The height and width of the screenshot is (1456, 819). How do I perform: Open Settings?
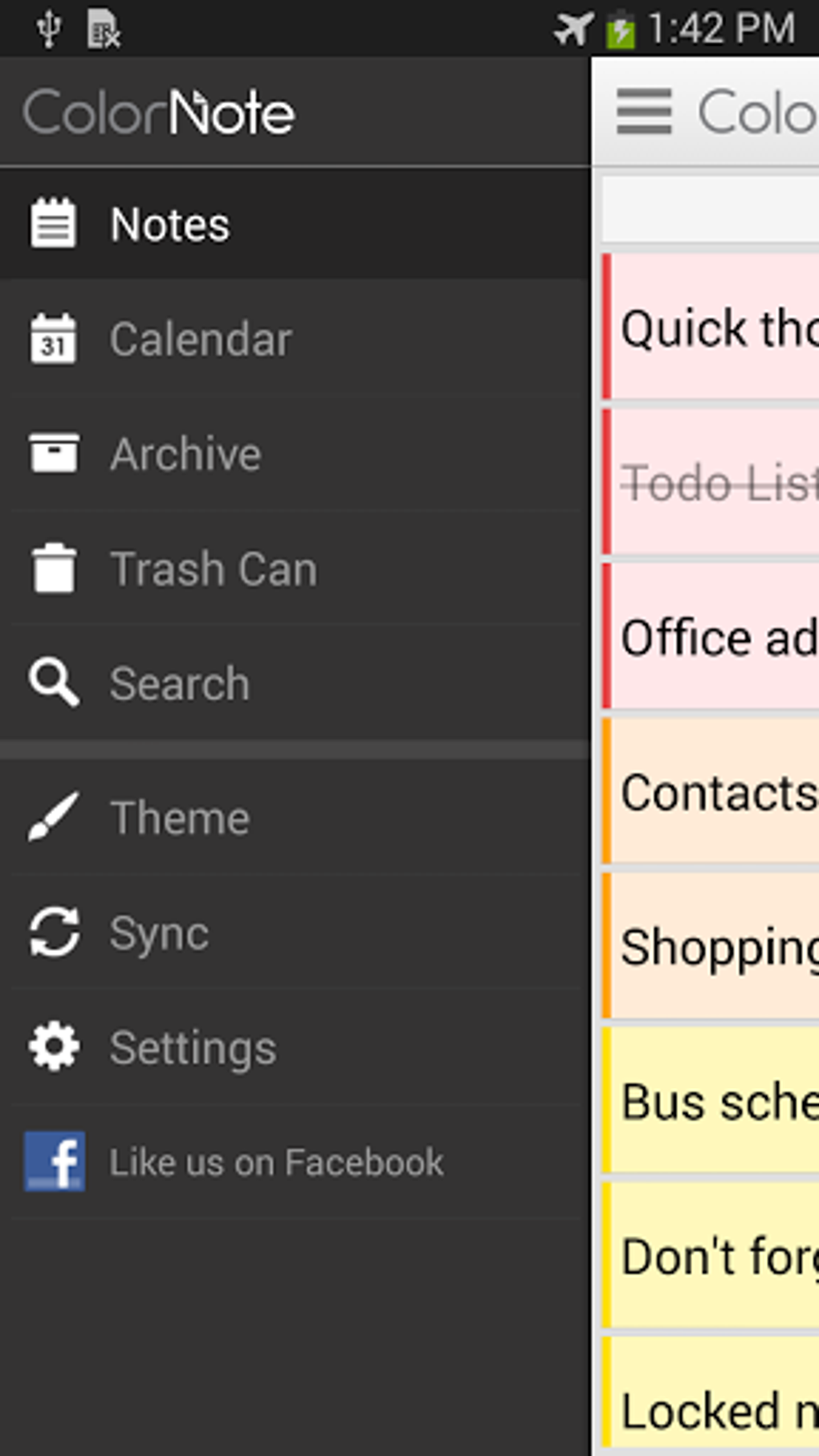tap(295, 1046)
